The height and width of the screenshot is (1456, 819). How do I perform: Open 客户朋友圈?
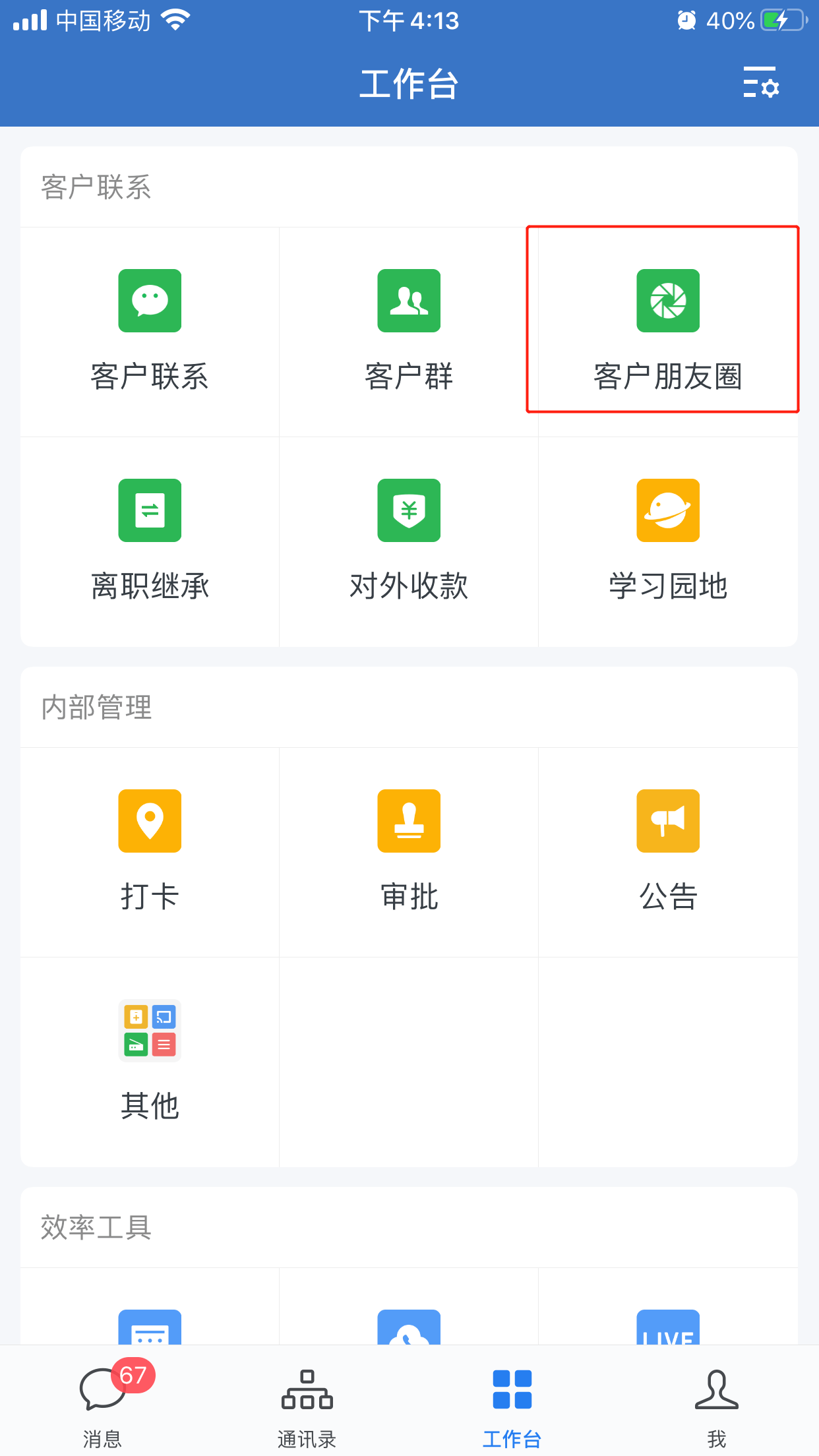(668, 332)
